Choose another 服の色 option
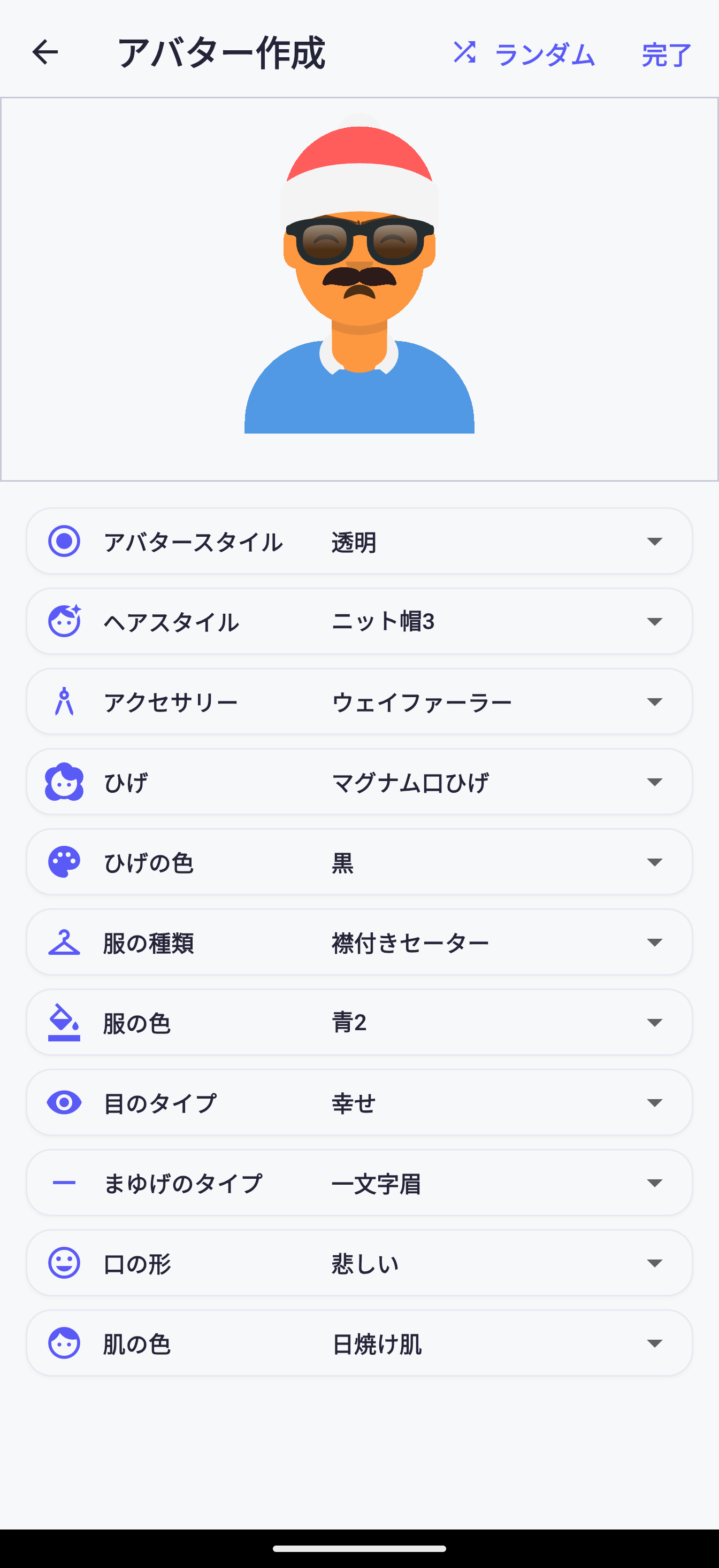Screen dimensions: 719x1568 click(x=359, y=1023)
